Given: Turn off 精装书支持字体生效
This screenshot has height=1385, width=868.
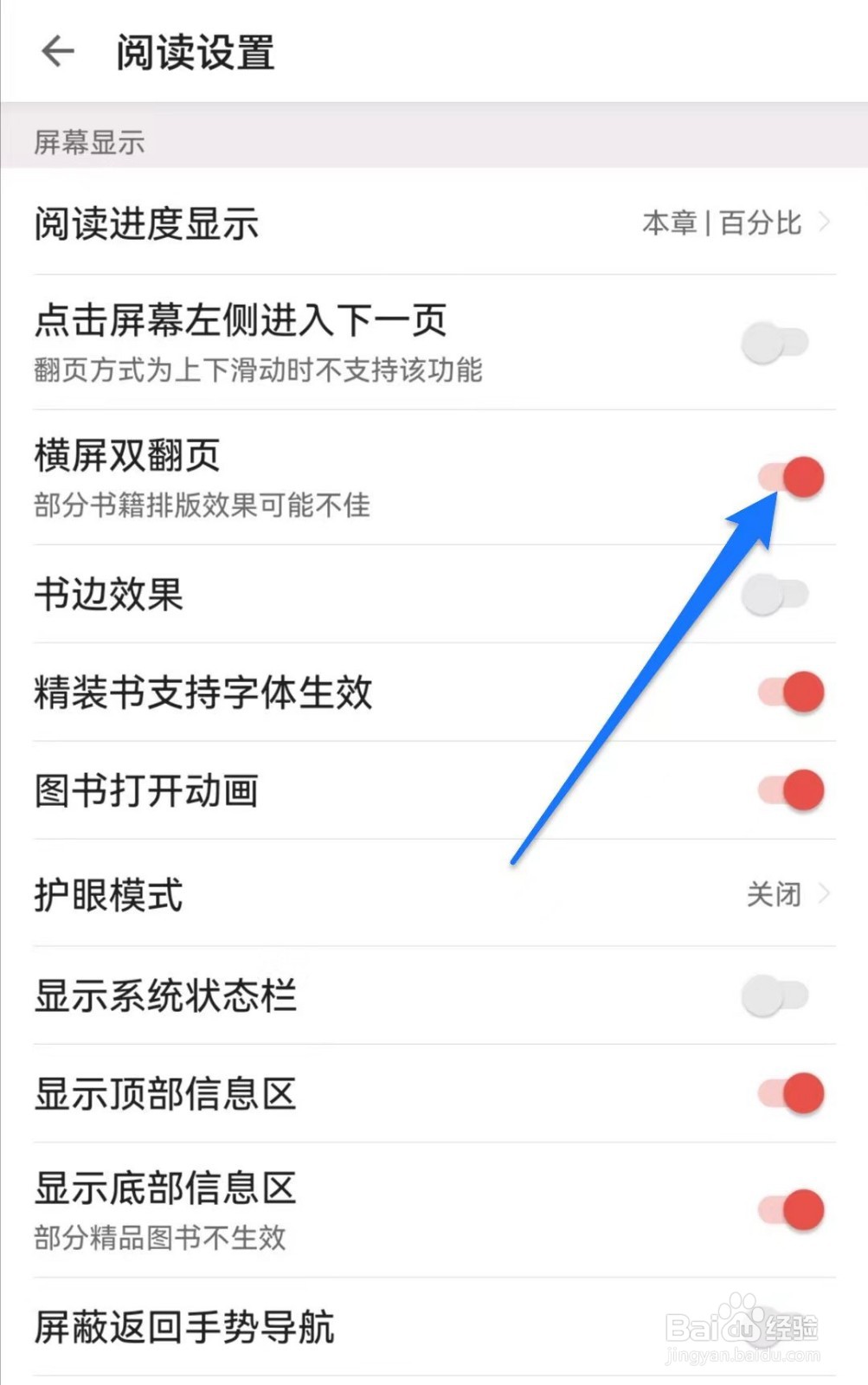Looking at the screenshot, I should (x=789, y=692).
